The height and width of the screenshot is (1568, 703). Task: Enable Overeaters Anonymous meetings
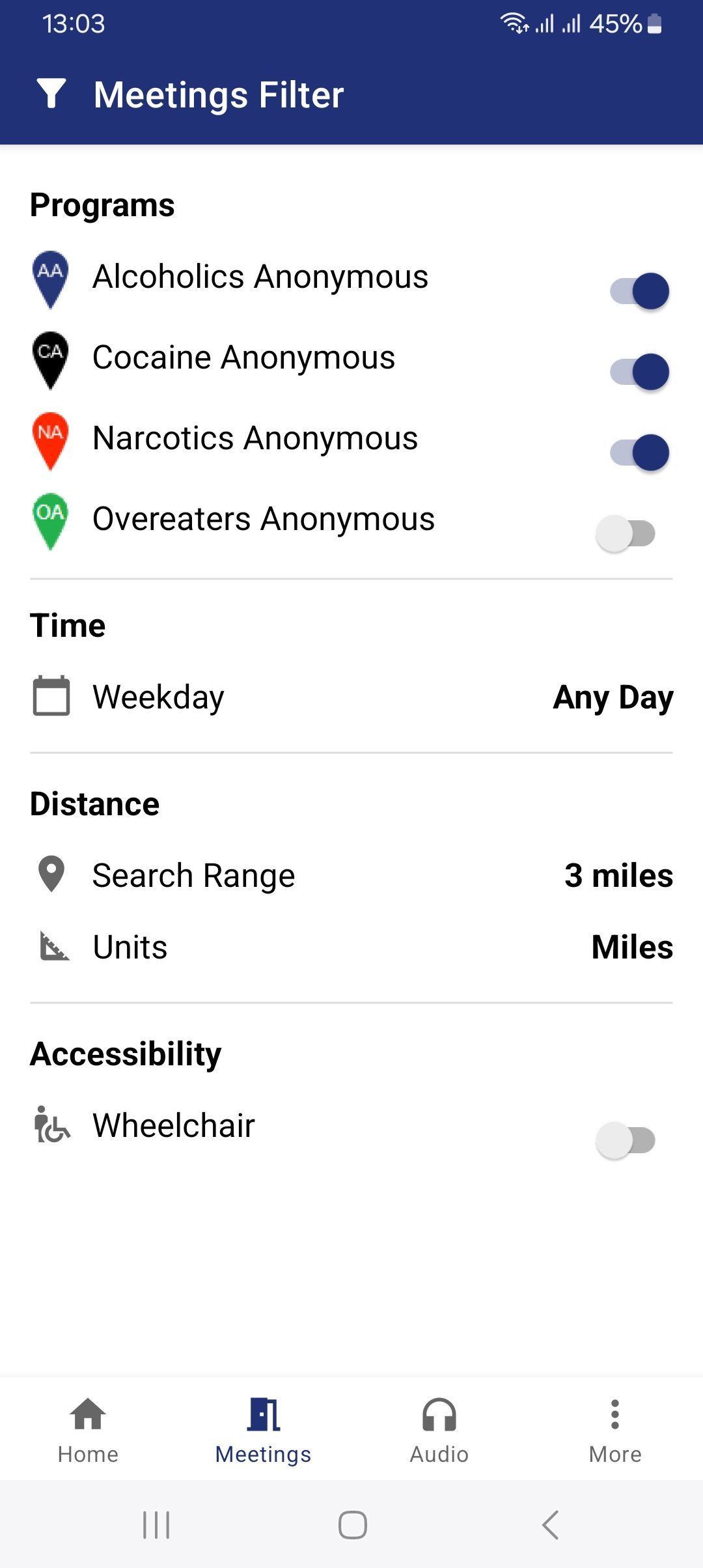(x=625, y=534)
